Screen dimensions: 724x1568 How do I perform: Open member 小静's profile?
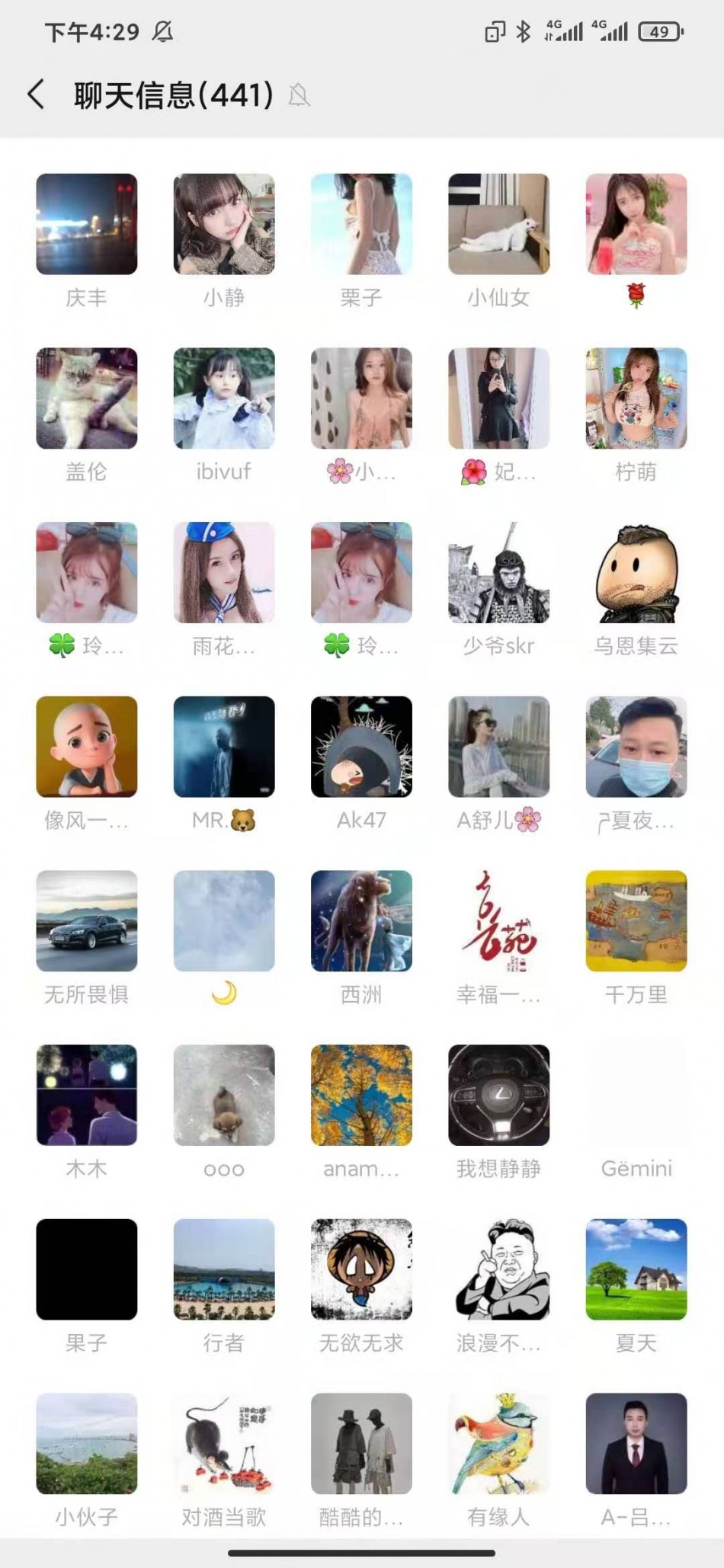coord(224,224)
